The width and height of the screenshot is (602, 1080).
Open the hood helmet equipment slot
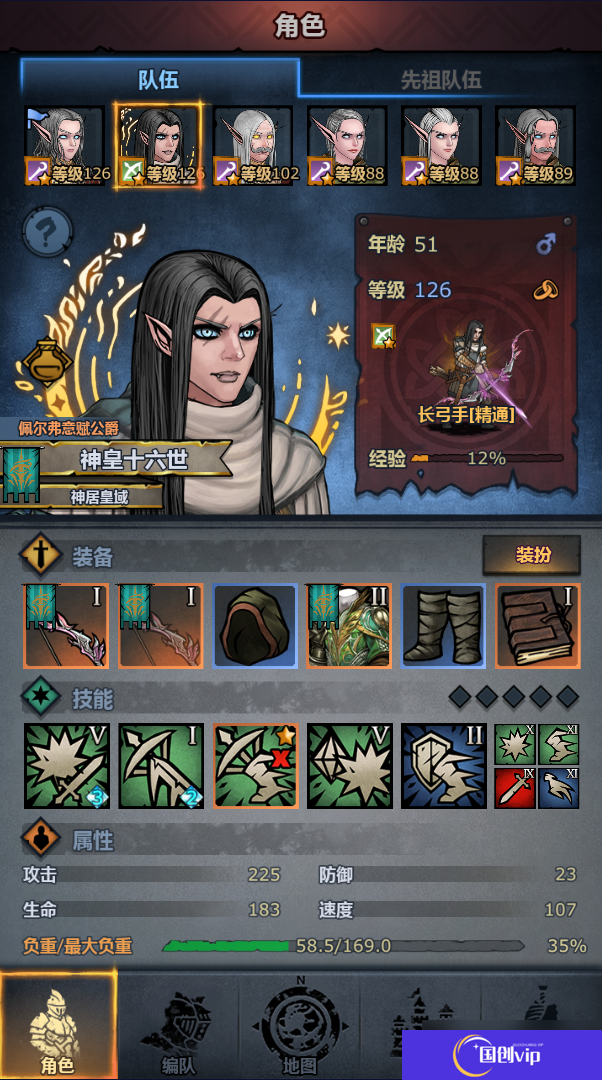pos(254,626)
